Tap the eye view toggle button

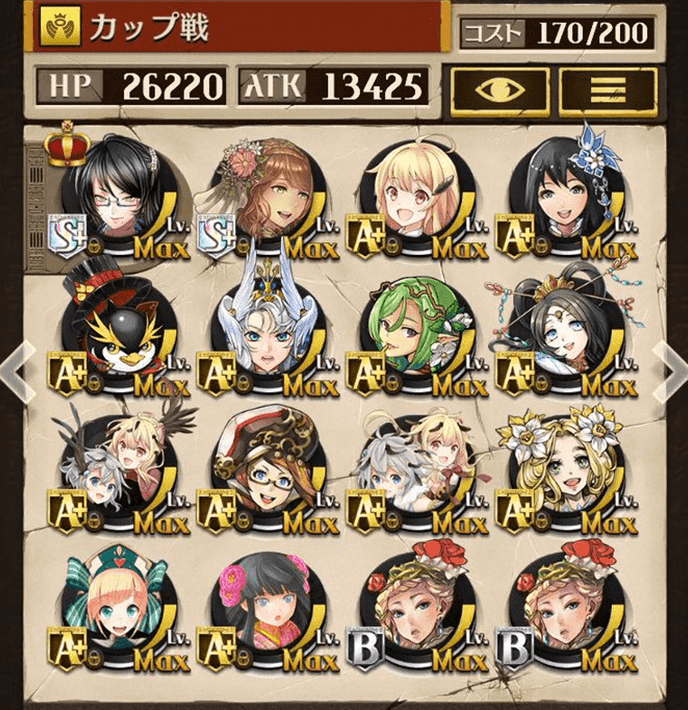502,91
